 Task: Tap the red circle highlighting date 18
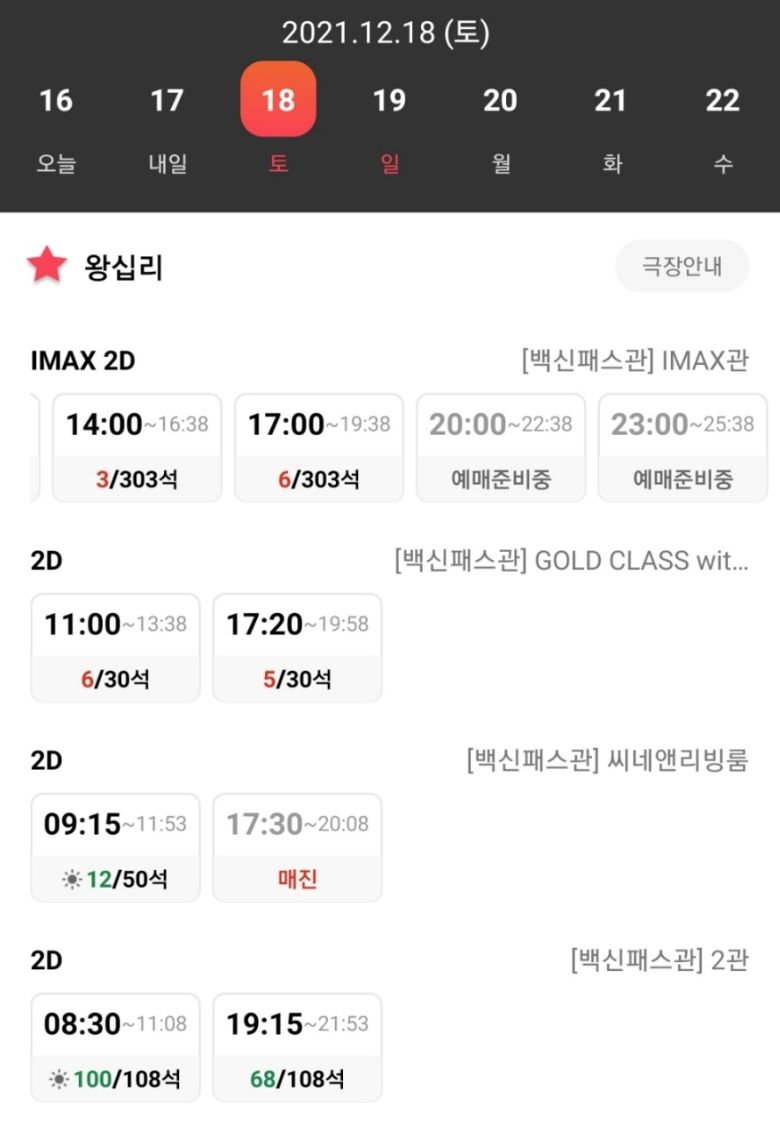tap(278, 100)
